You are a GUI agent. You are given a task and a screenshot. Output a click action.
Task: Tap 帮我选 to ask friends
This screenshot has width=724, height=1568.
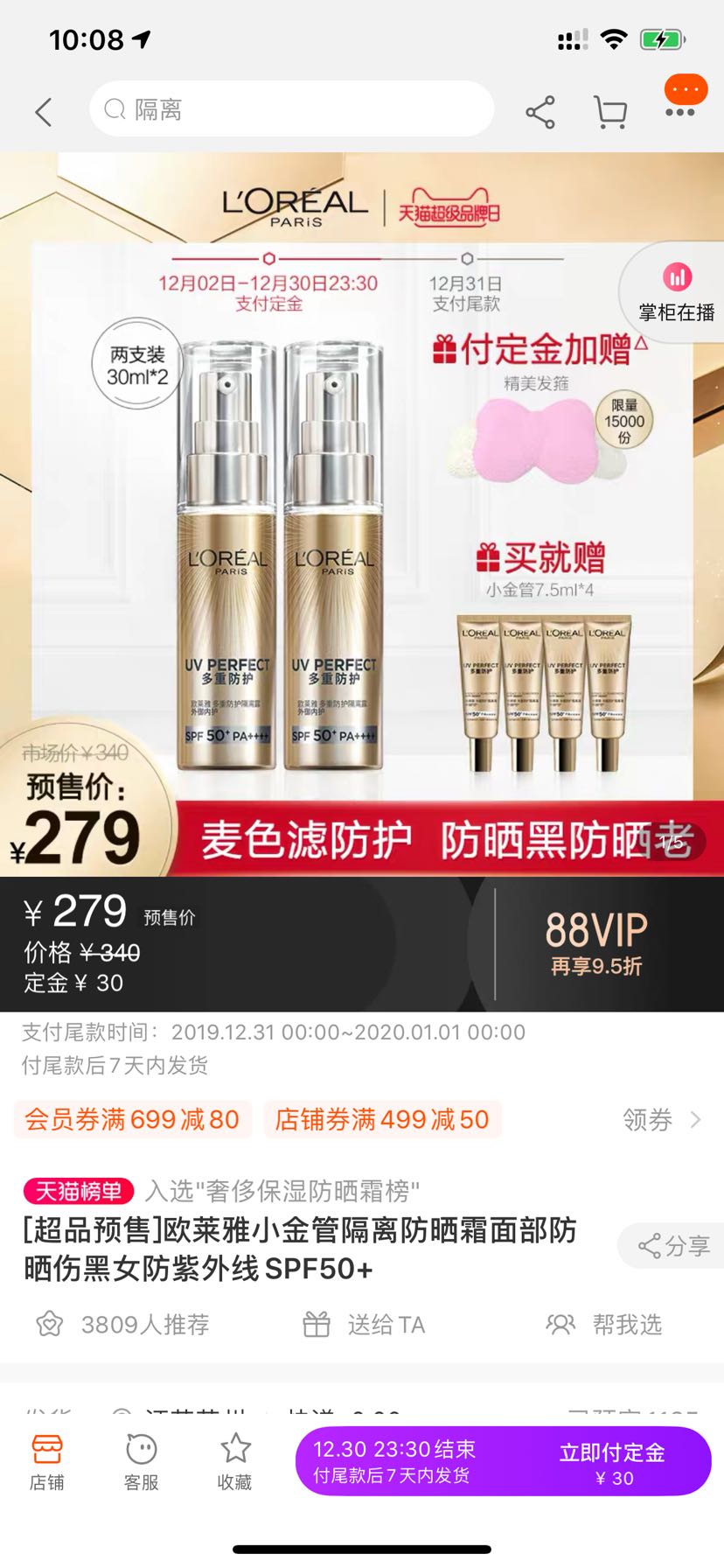click(605, 1325)
